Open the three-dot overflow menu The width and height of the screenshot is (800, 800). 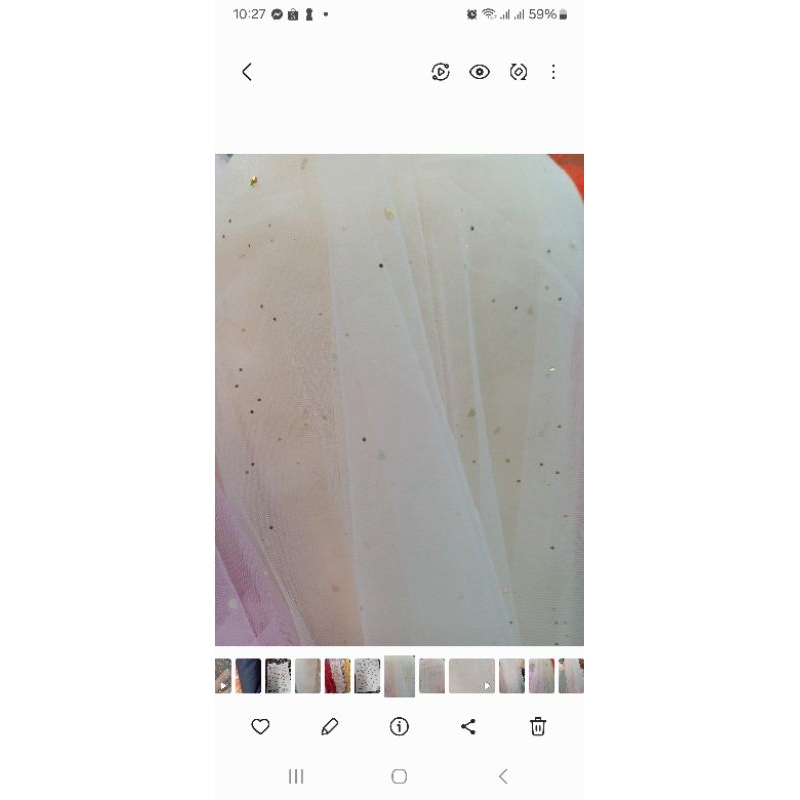click(554, 72)
